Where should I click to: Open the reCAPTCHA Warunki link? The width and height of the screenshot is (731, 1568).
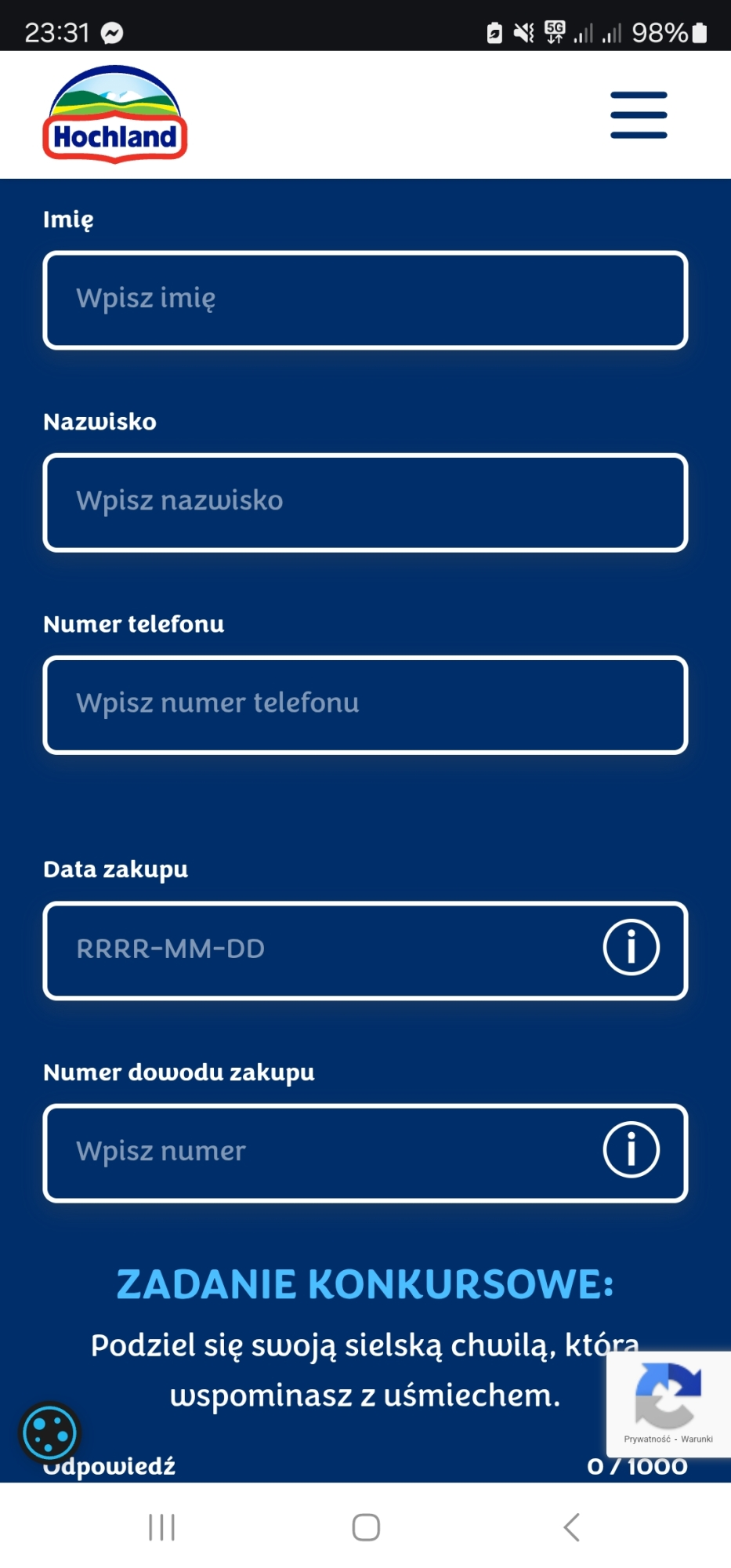point(697,1439)
